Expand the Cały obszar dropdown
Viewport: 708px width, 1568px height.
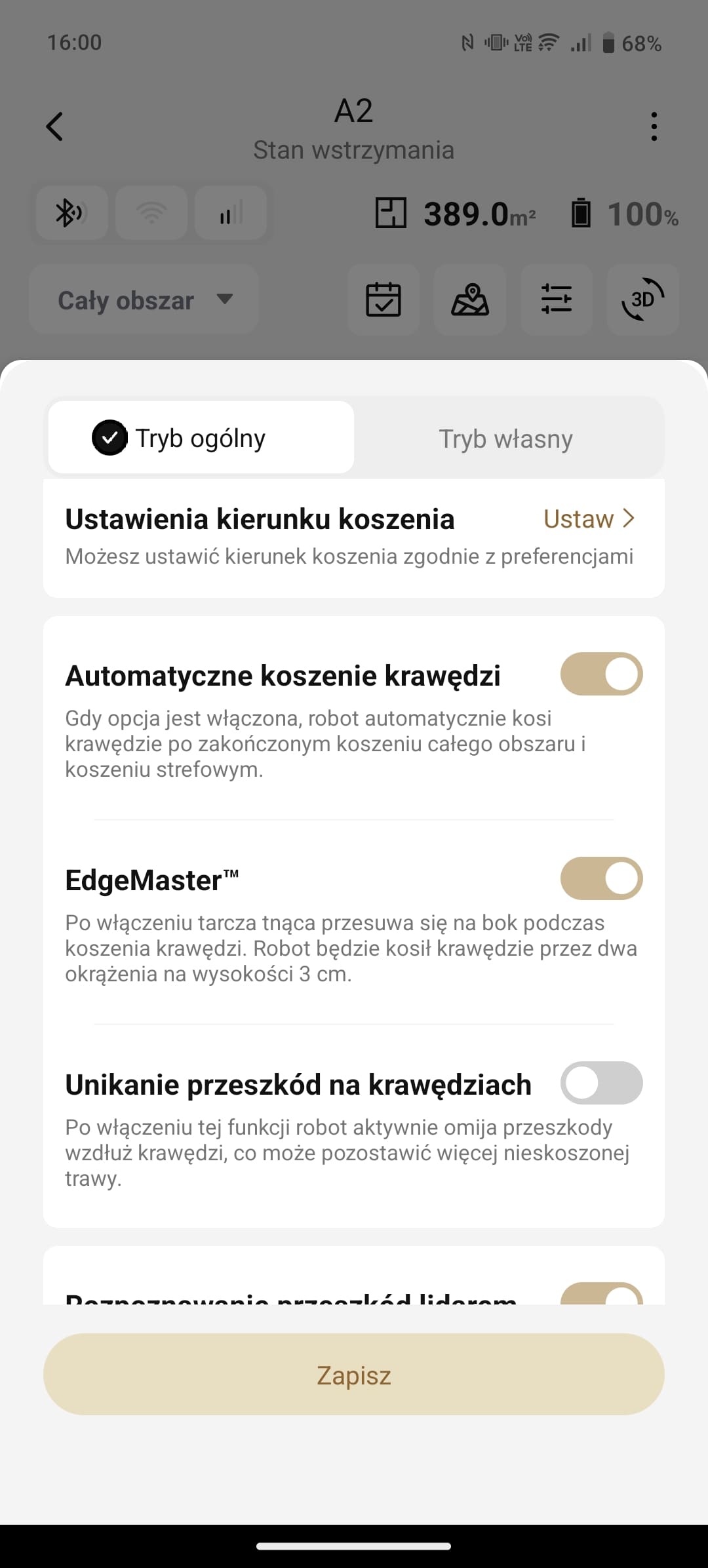click(144, 300)
